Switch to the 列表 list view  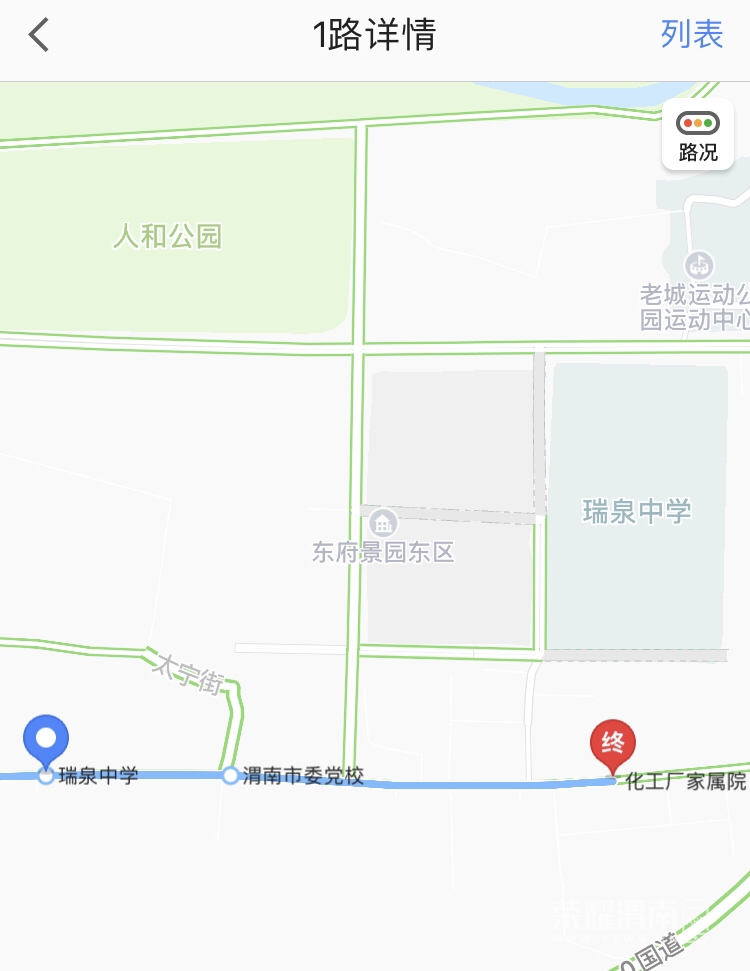pyautogui.click(x=691, y=35)
